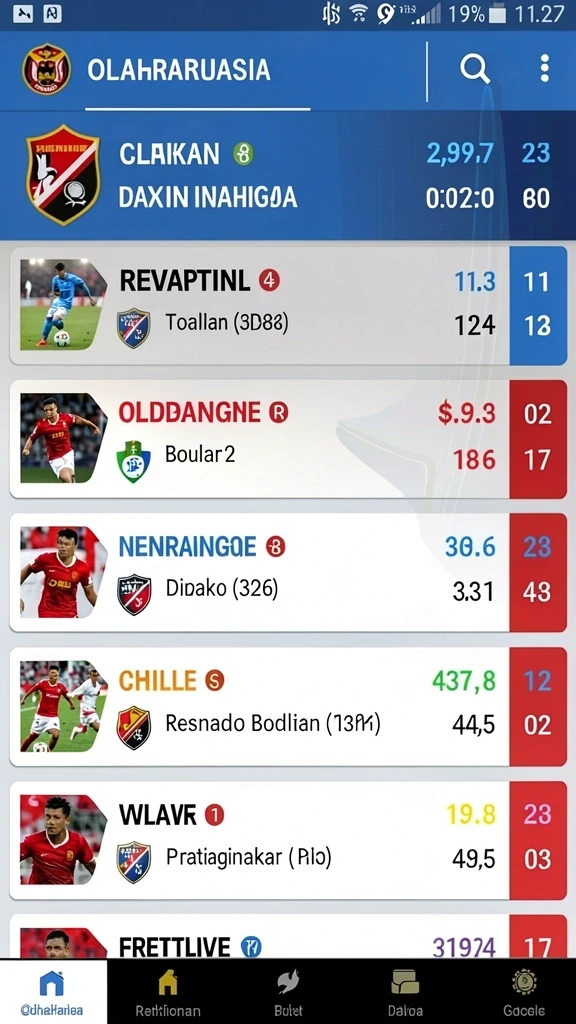Open the CHILLE match card
Viewport: 576px width, 1024px height.
(288, 706)
